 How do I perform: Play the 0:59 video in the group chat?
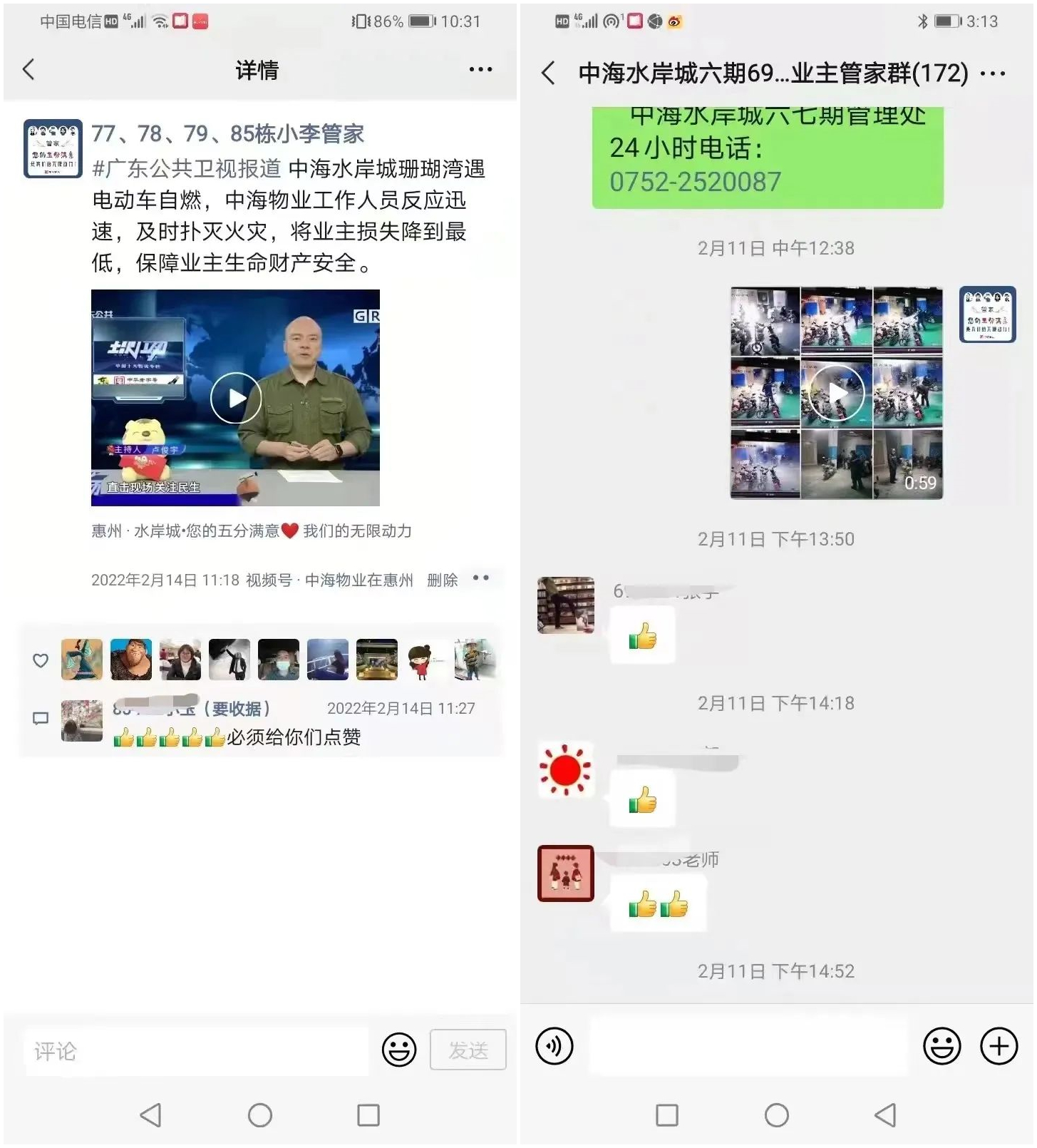click(x=837, y=393)
